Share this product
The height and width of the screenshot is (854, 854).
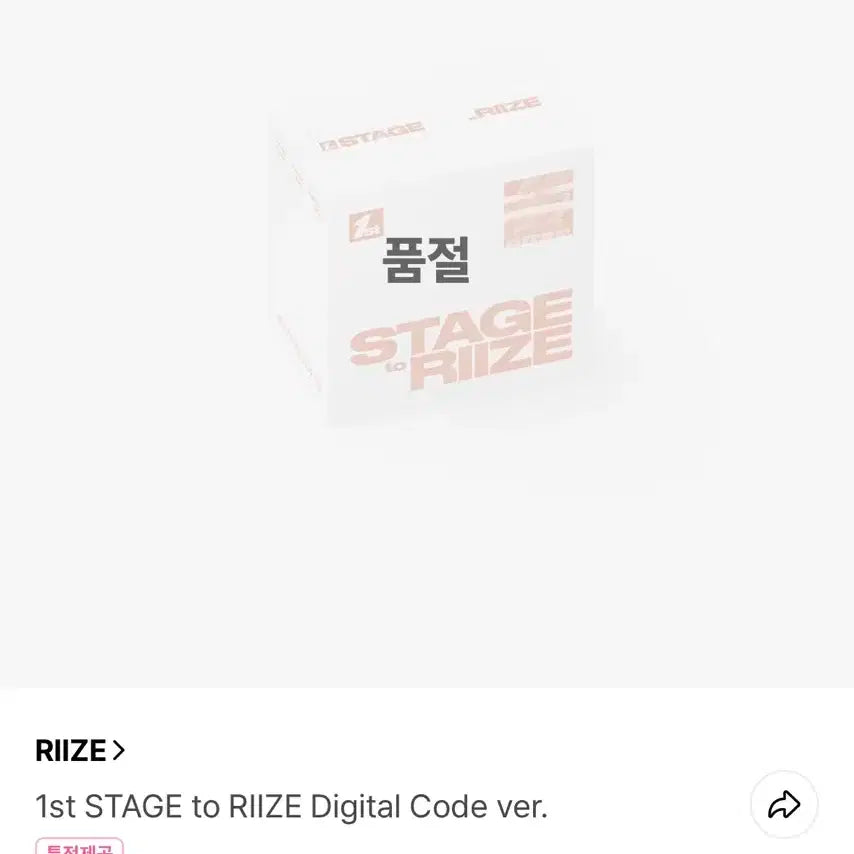tap(784, 805)
